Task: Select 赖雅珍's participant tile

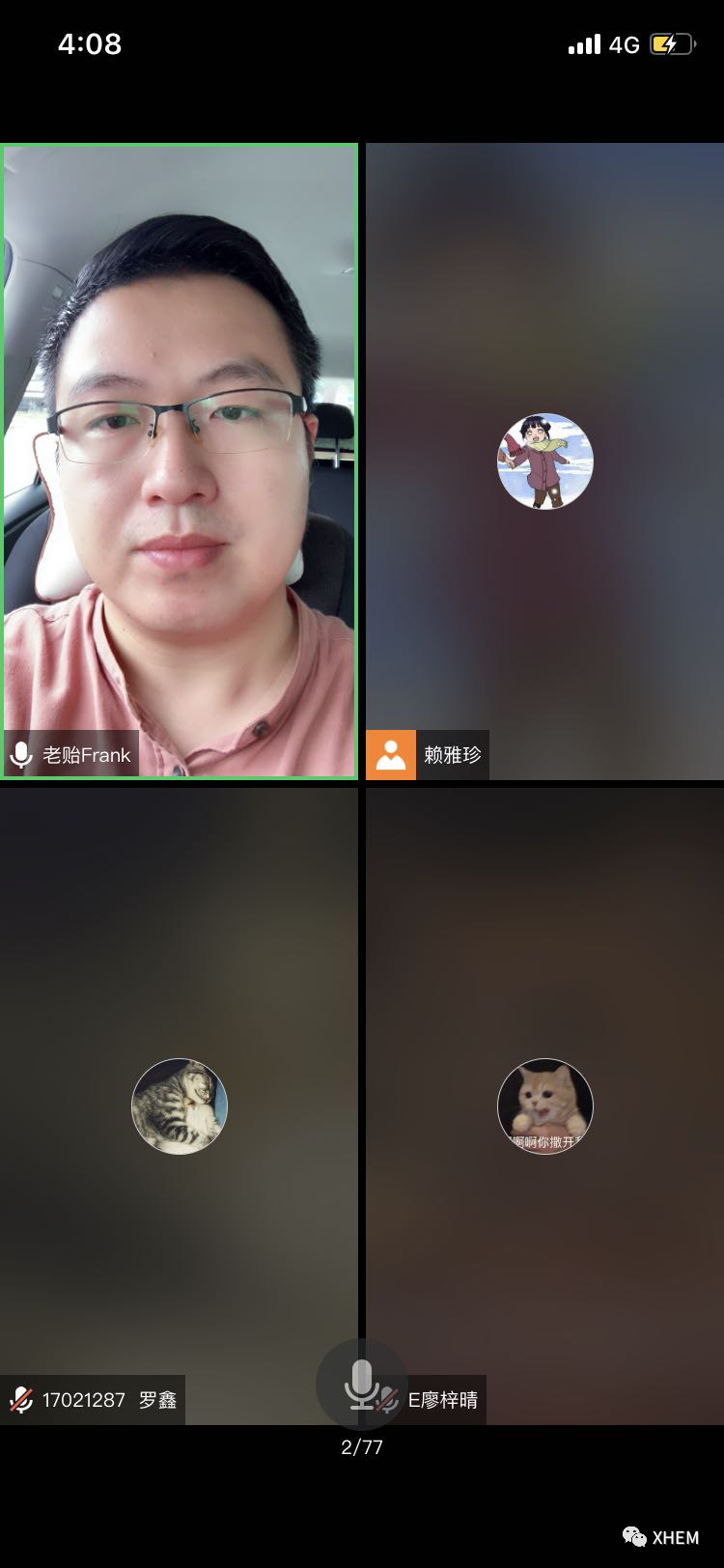Action: (544, 461)
